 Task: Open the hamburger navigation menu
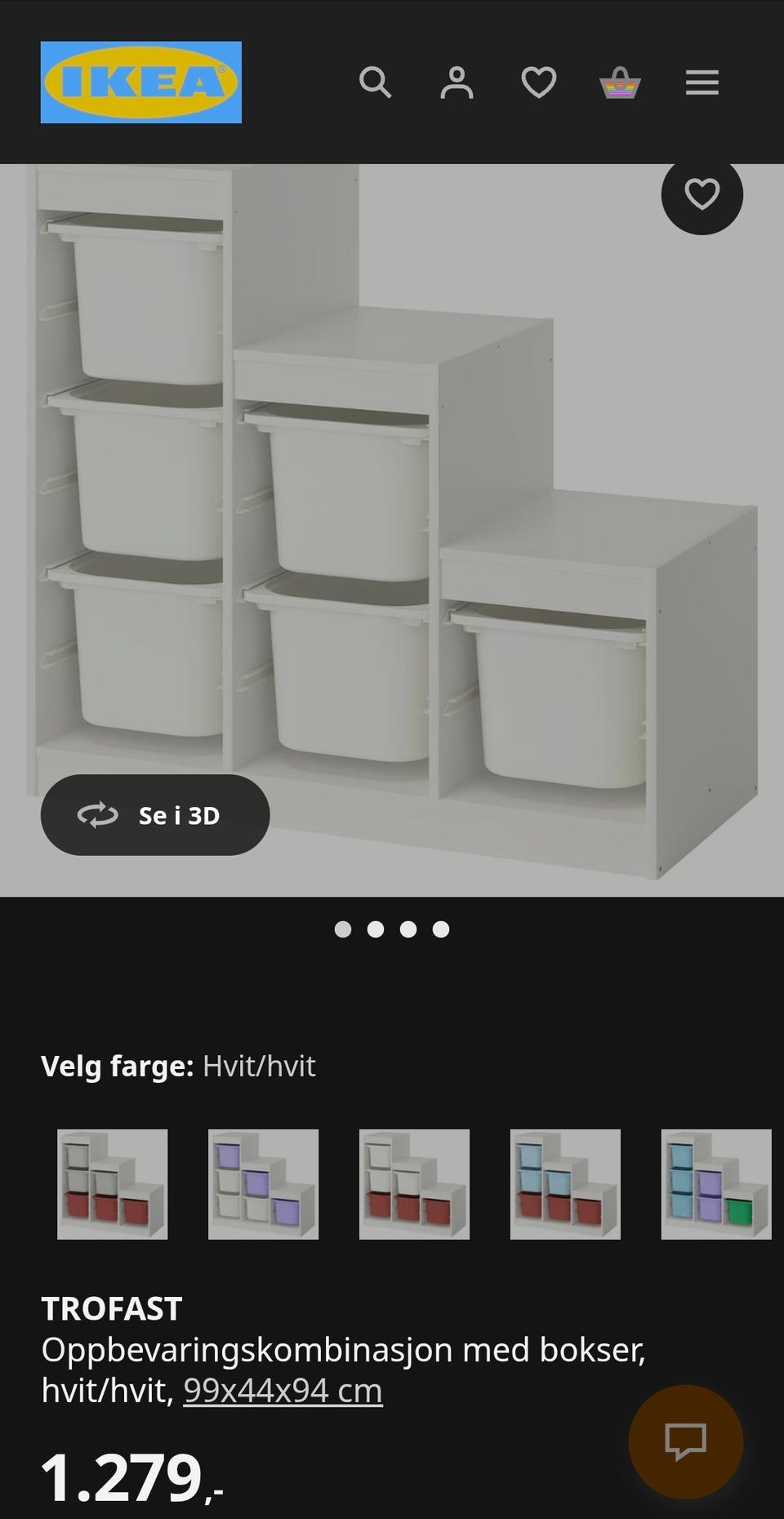pos(701,82)
